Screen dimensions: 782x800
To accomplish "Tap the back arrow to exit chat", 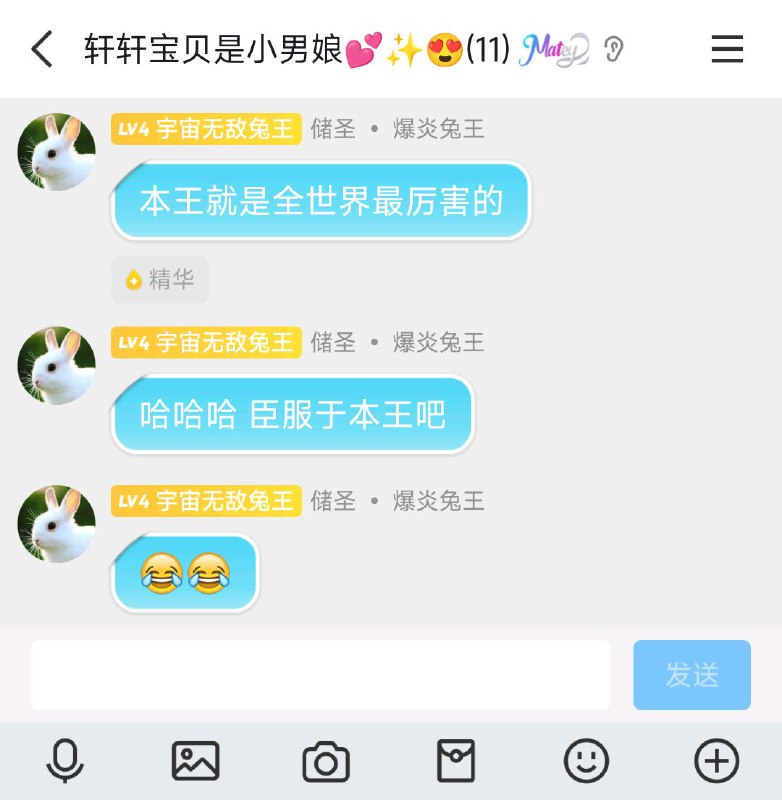I will [x=40, y=48].
